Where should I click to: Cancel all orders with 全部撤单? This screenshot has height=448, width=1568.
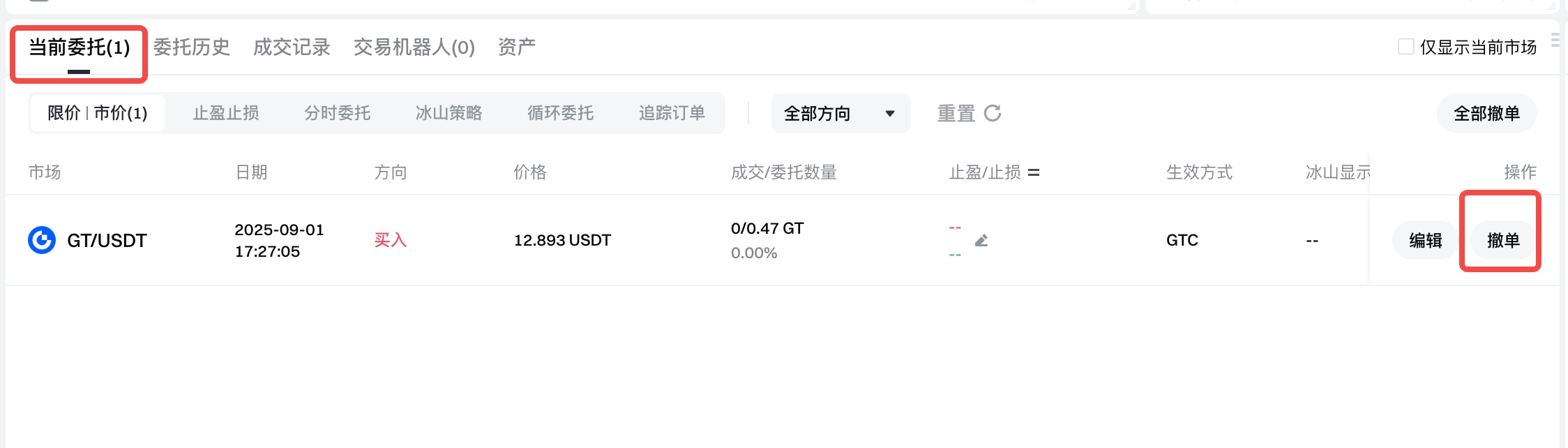point(1486,113)
